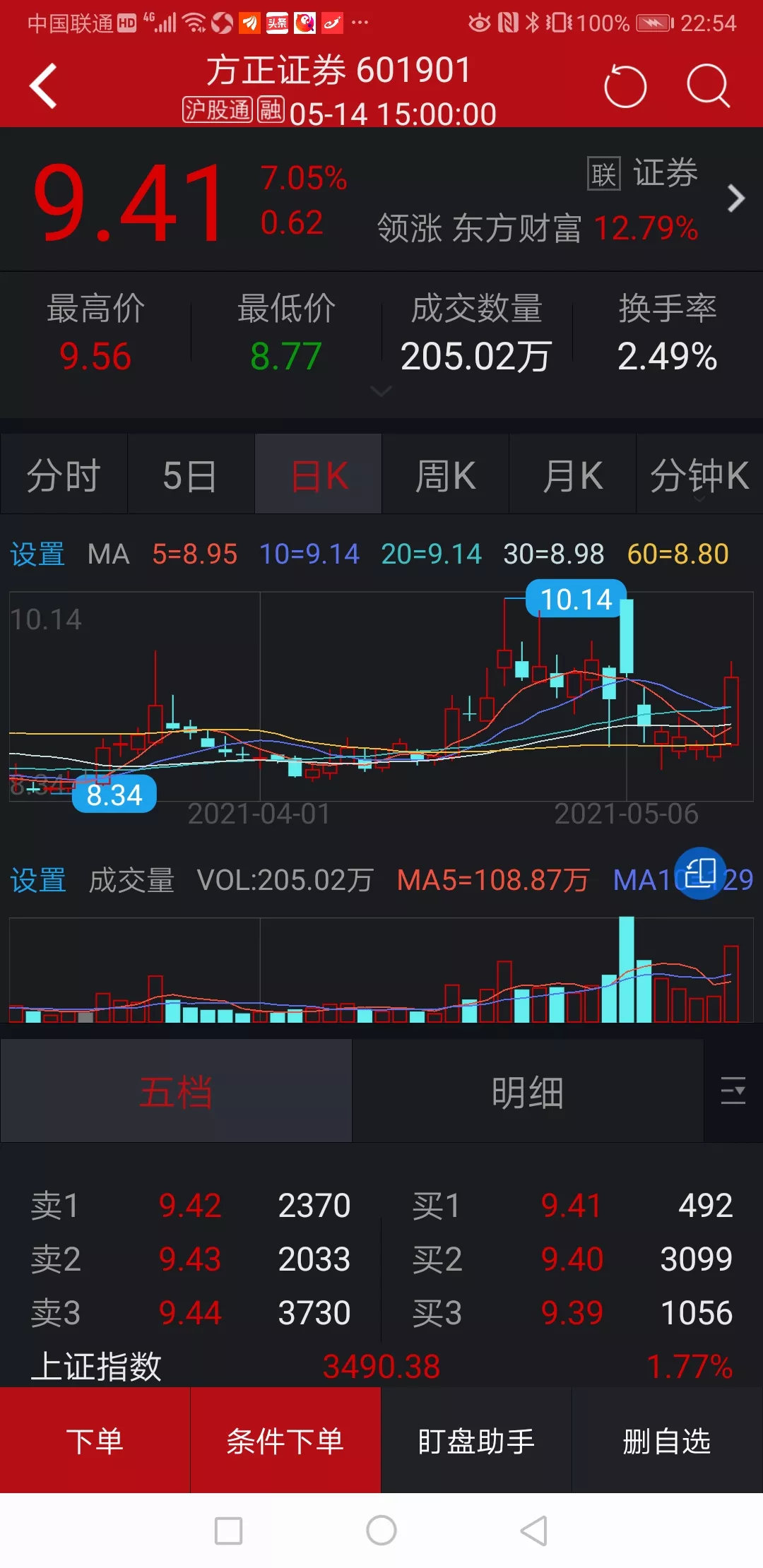Open the 盯盘助手 watch assistant
Viewport: 763px width, 1568px height.
476,1441
